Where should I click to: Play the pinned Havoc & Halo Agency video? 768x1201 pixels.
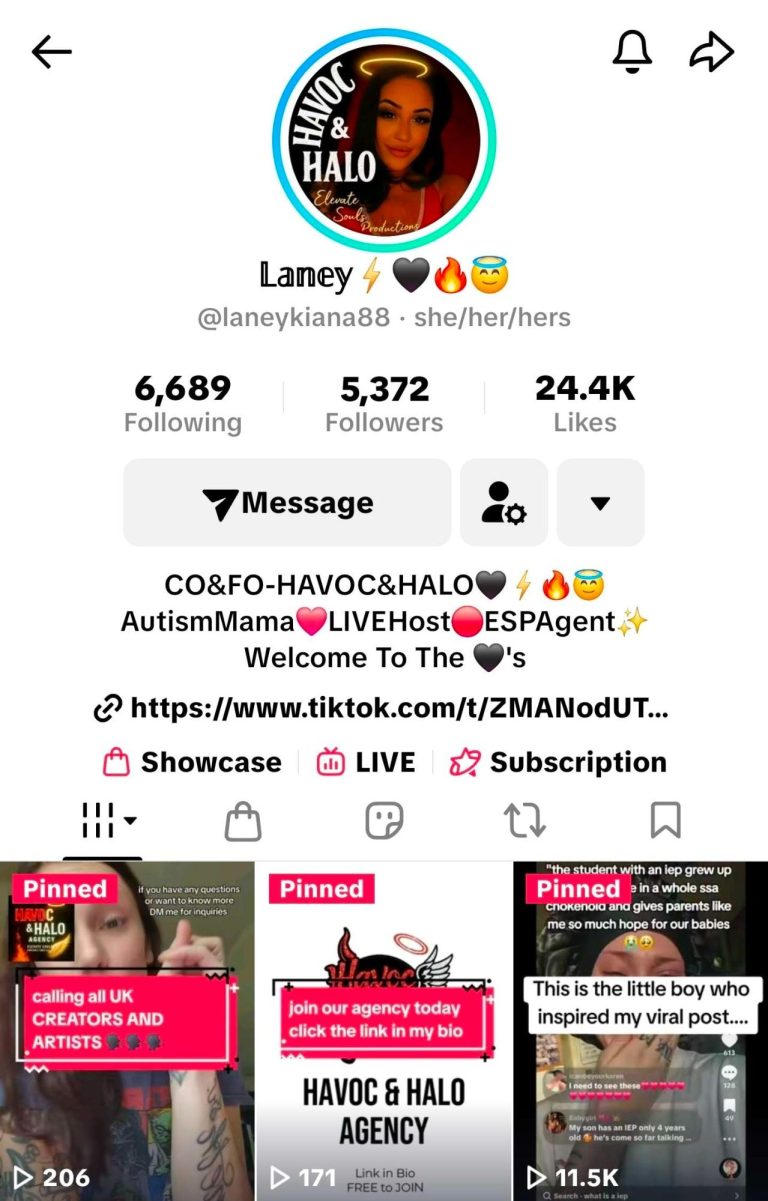pyautogui.click(x=384, y=1030)
